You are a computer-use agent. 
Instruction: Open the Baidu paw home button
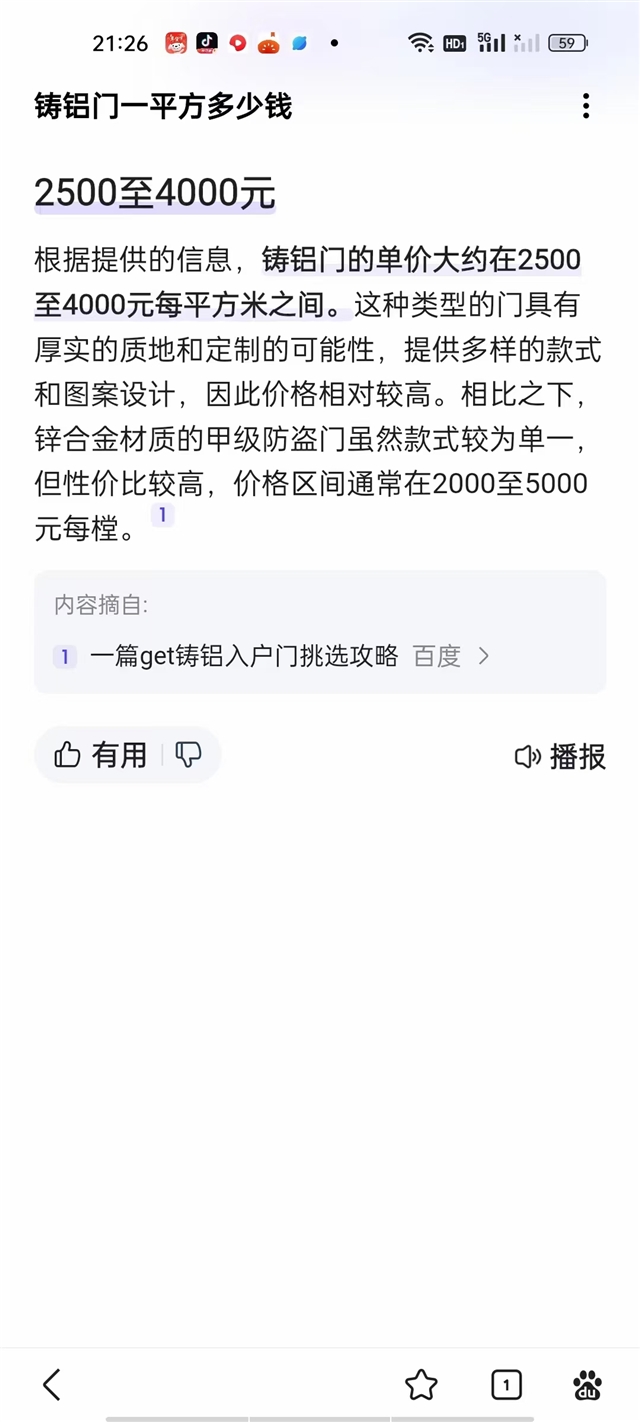(588, 1385)
